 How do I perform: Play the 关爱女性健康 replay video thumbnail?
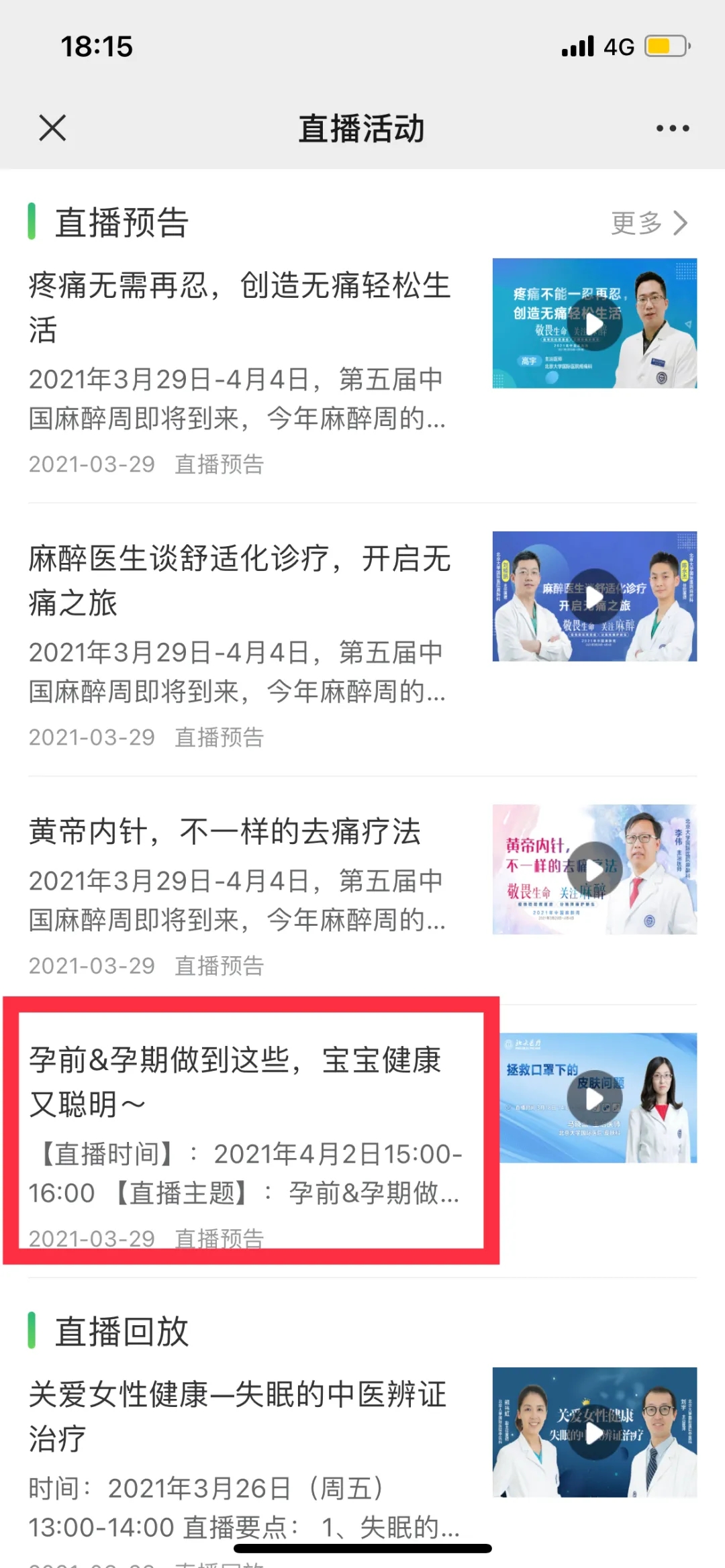click(x=595, y=1432)
